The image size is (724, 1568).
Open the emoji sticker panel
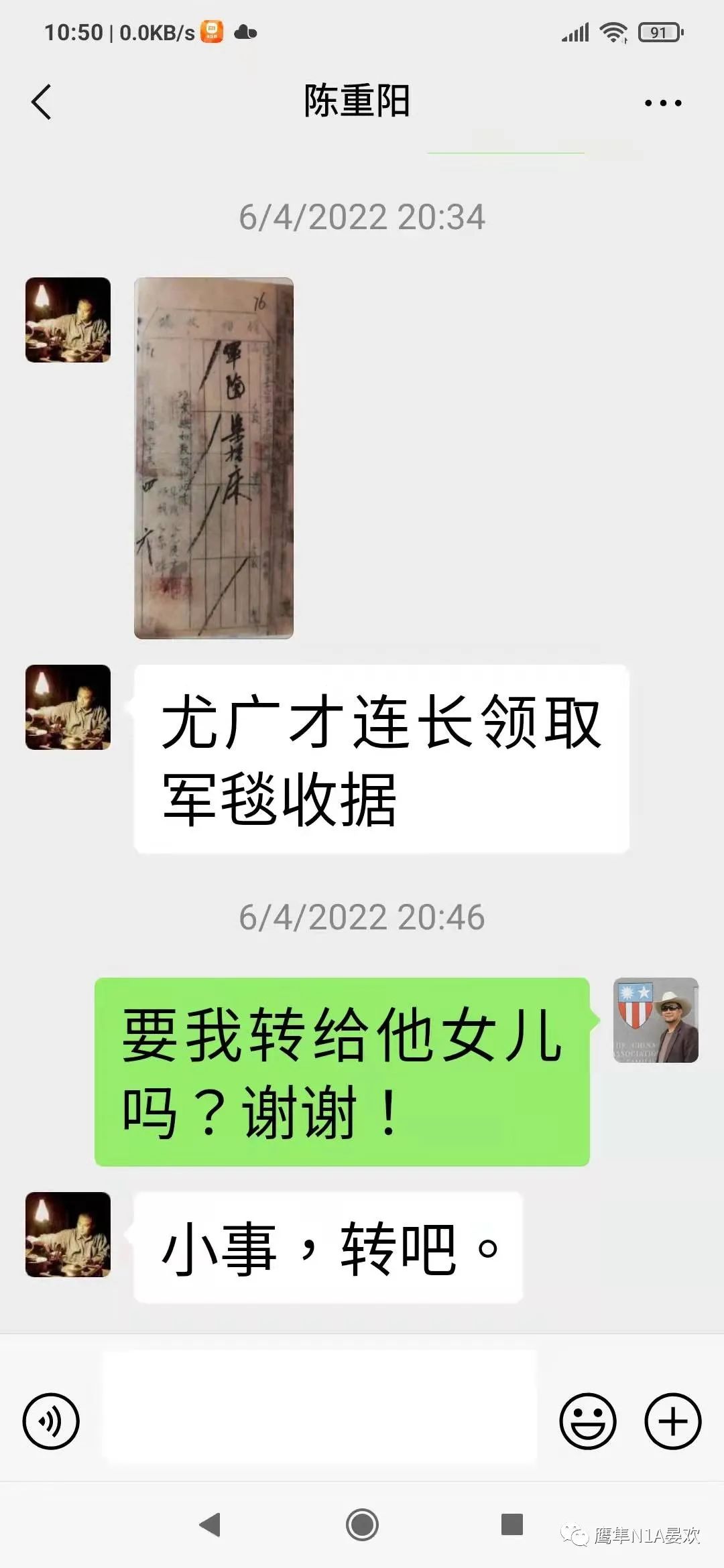click(588, 1421)
